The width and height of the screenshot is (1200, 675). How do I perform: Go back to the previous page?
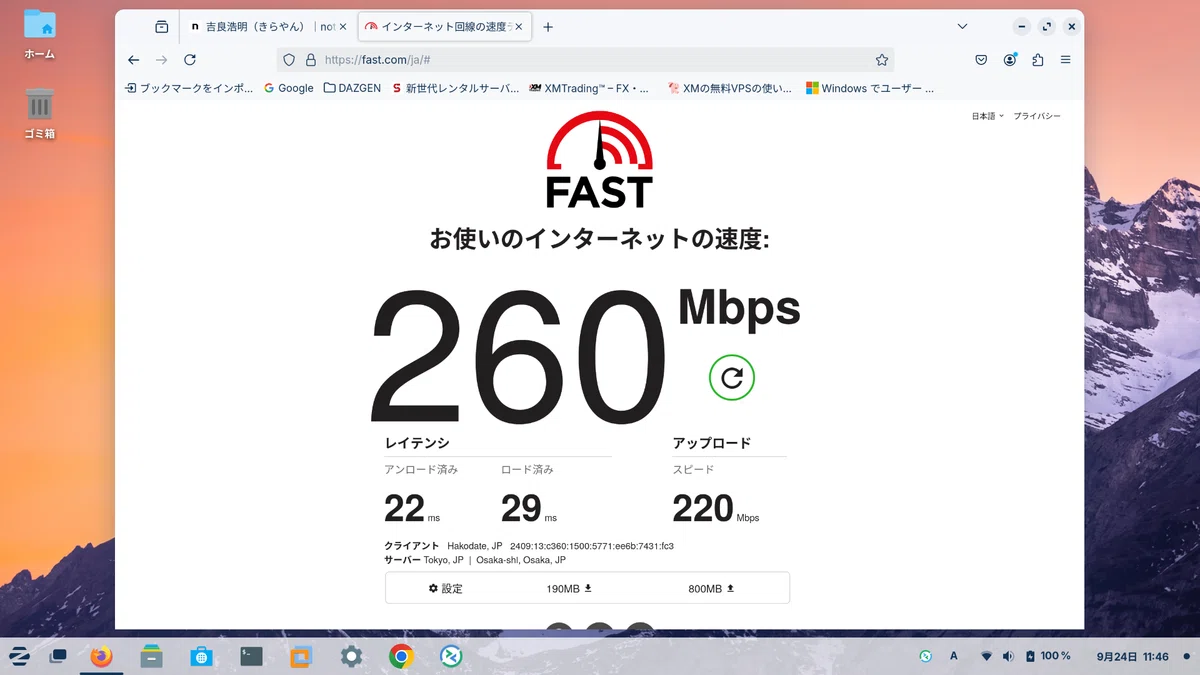coord(134,60)
